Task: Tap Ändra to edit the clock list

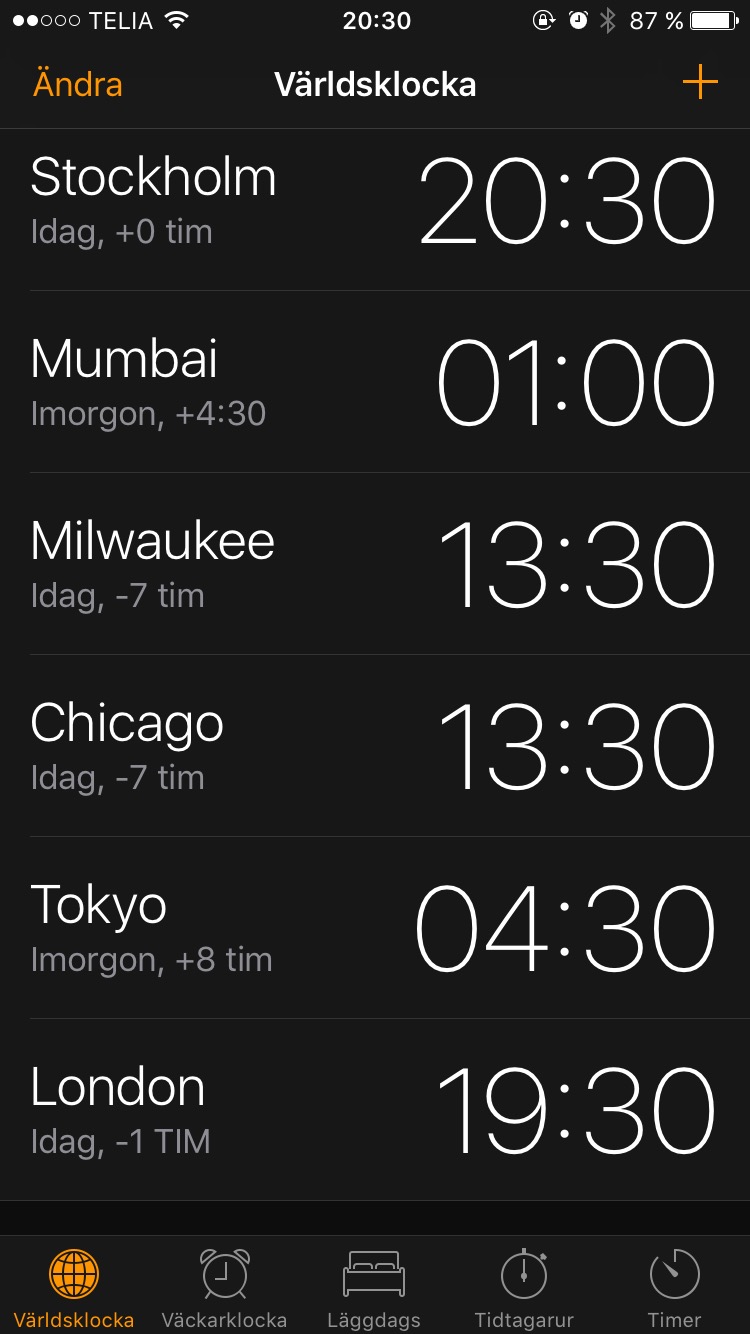Action: click(x=77, y=84)
